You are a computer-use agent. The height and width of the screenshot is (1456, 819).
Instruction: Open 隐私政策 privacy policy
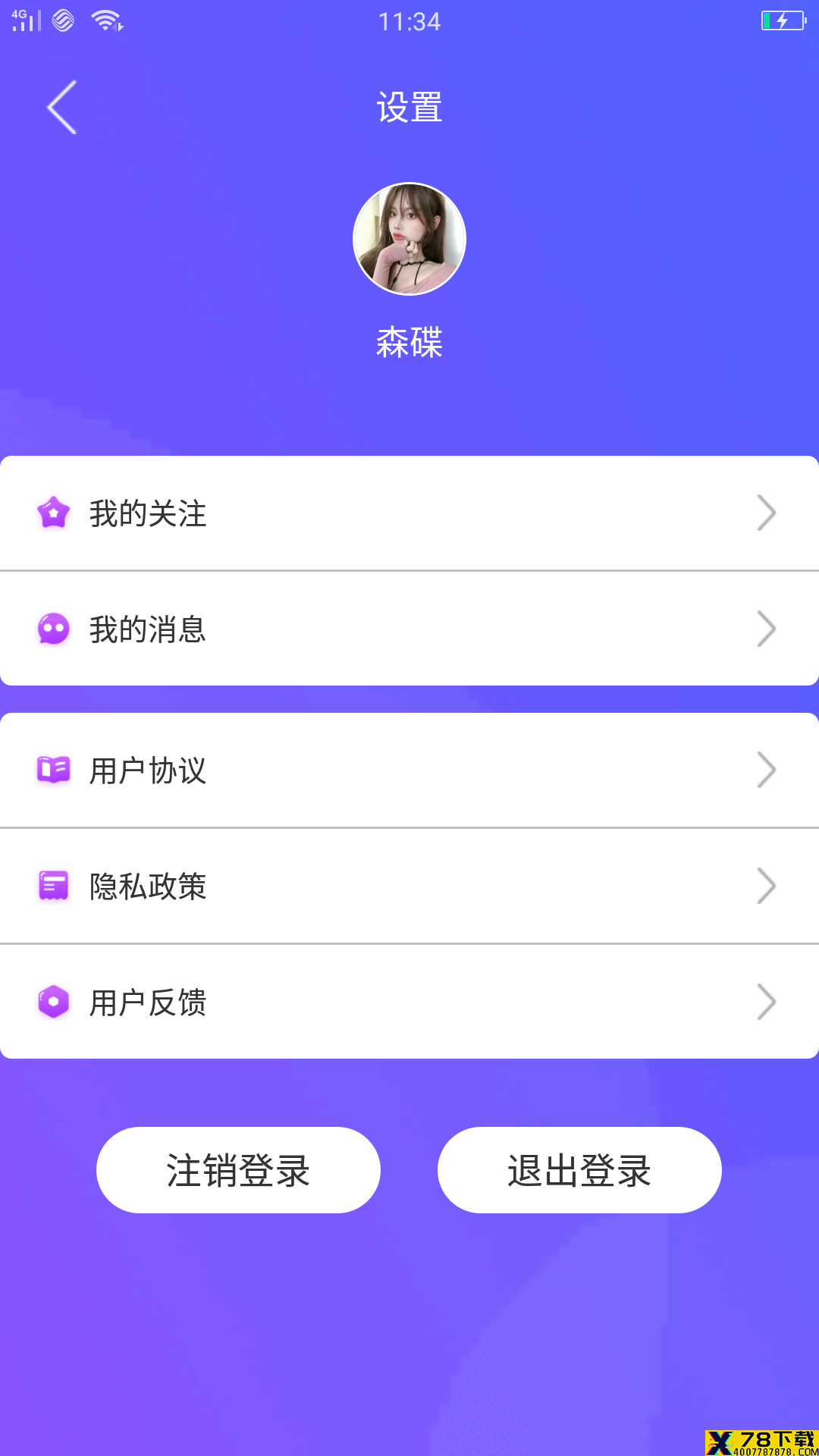[409, 886]
